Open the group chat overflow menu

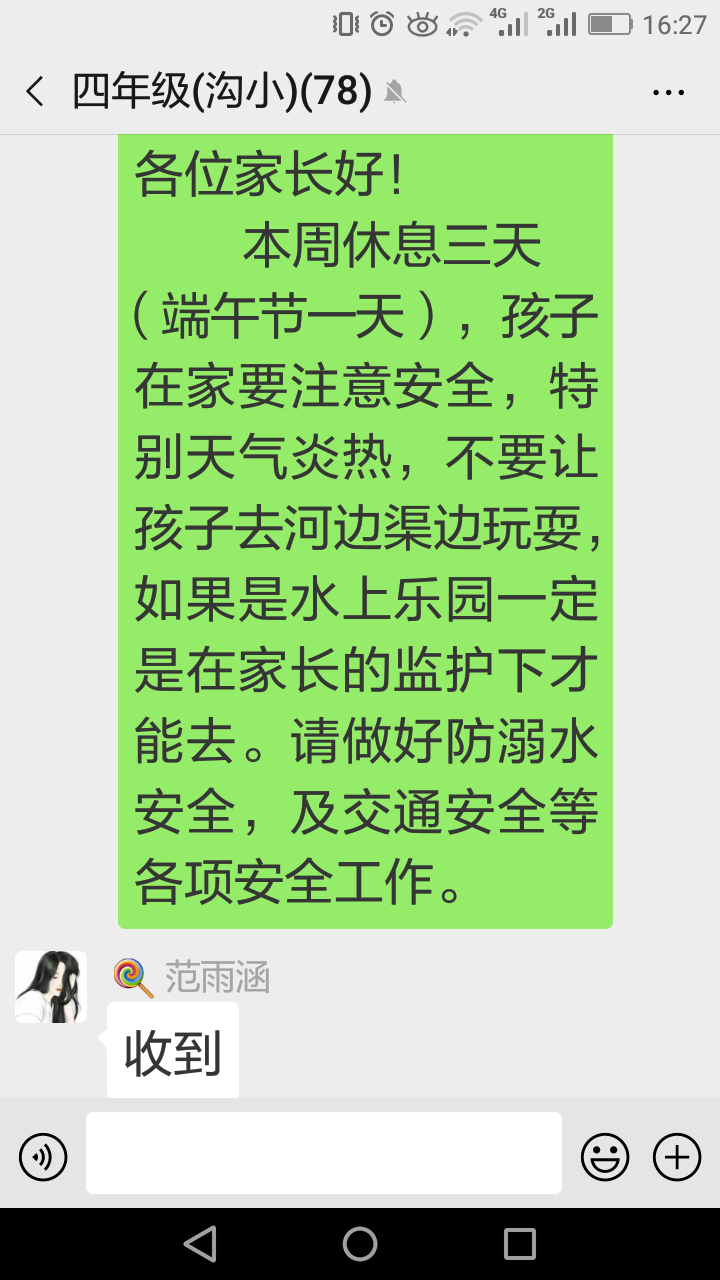coord(668,92)
